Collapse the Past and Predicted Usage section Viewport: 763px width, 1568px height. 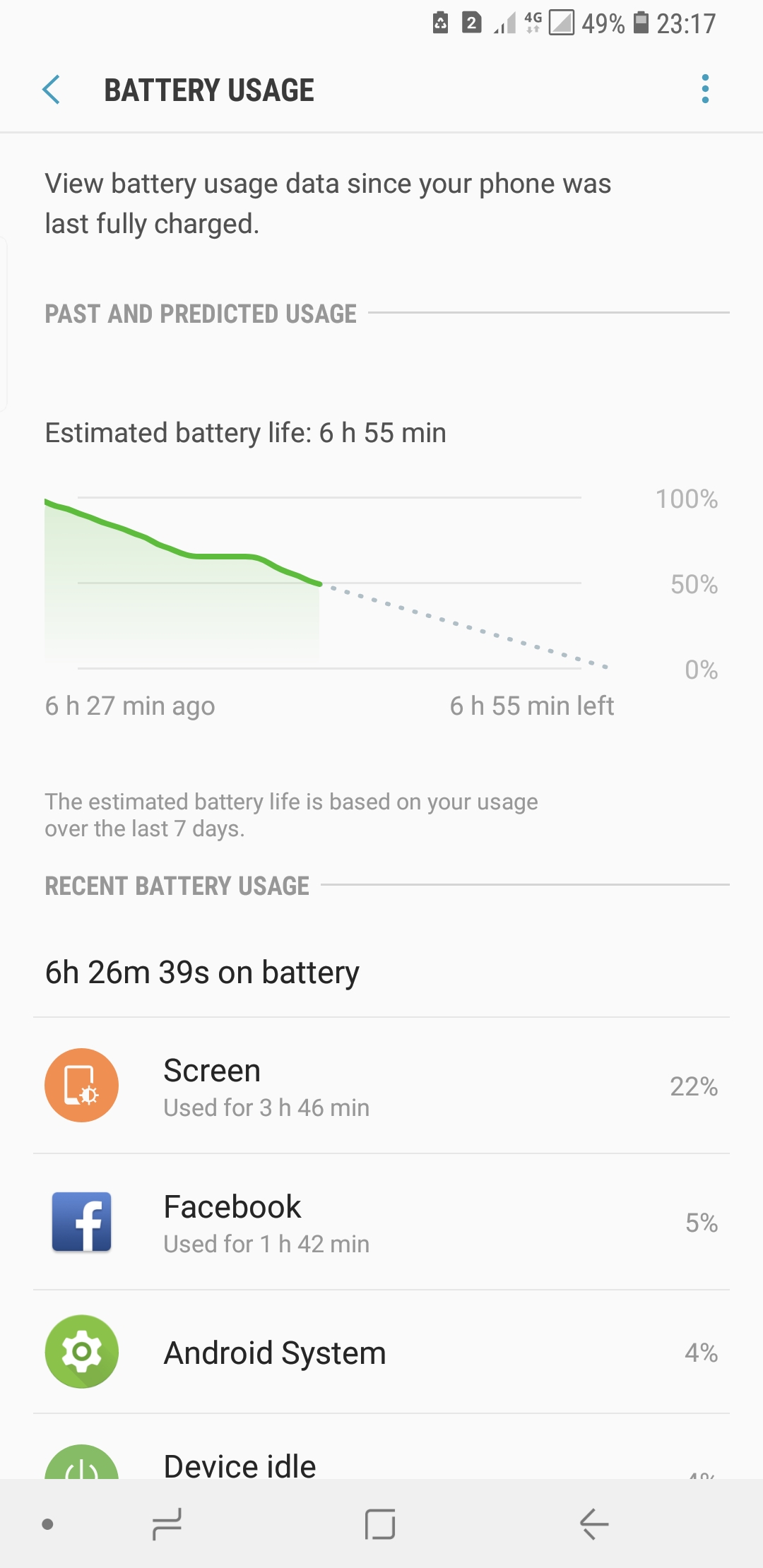(201, 314)
